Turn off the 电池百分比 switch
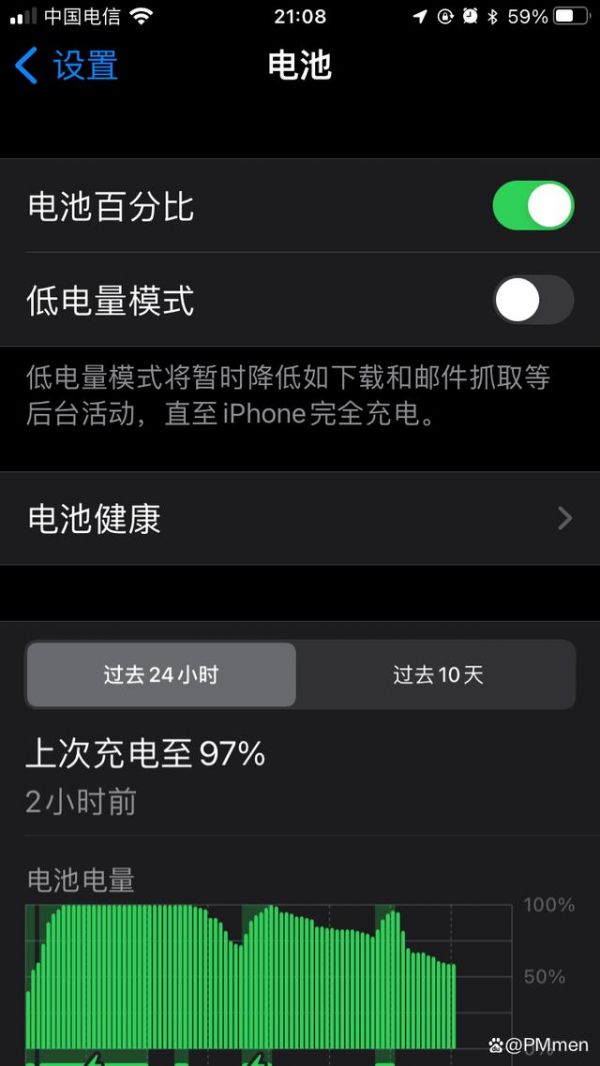The image size is (600, 1066). (x=533, y=205)
